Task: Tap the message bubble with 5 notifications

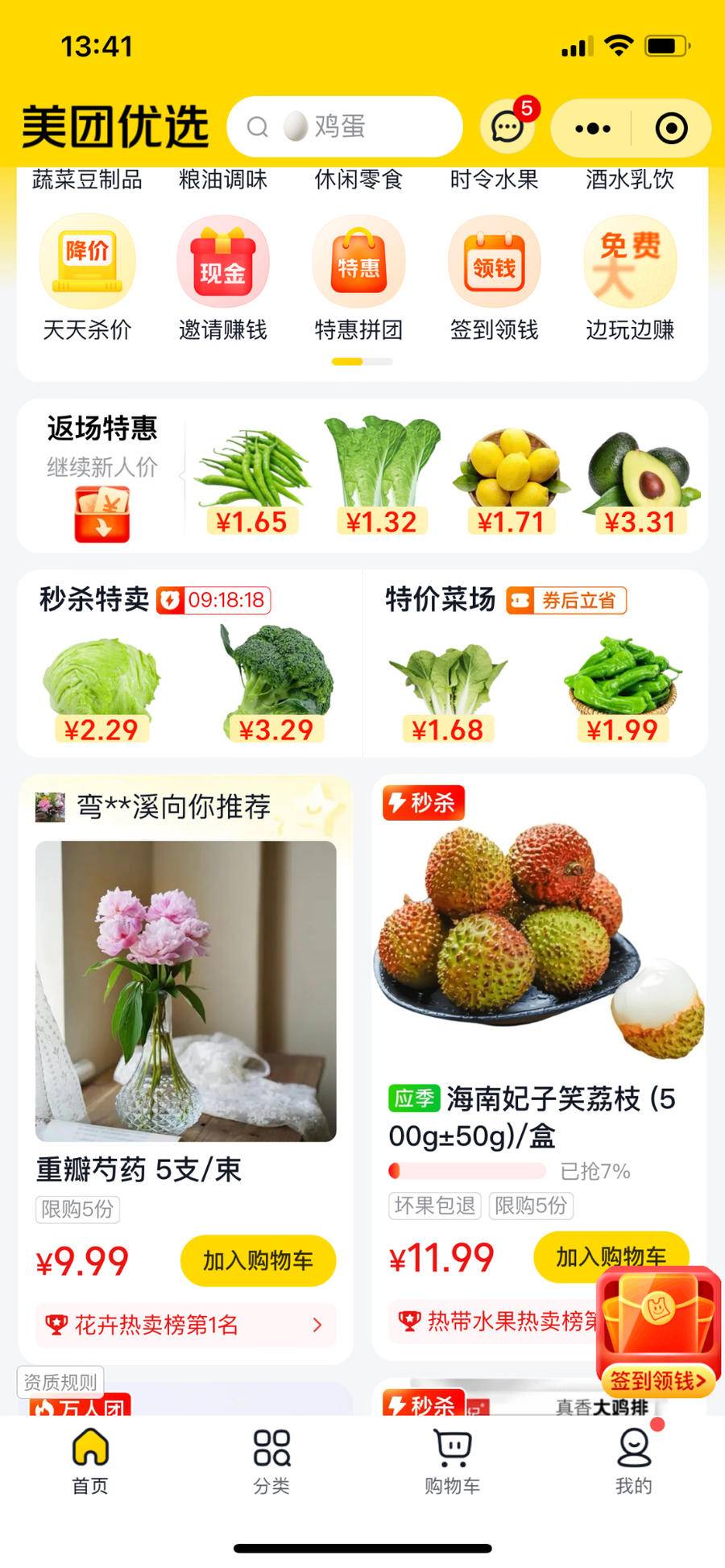Action: [x=507, y=126]
